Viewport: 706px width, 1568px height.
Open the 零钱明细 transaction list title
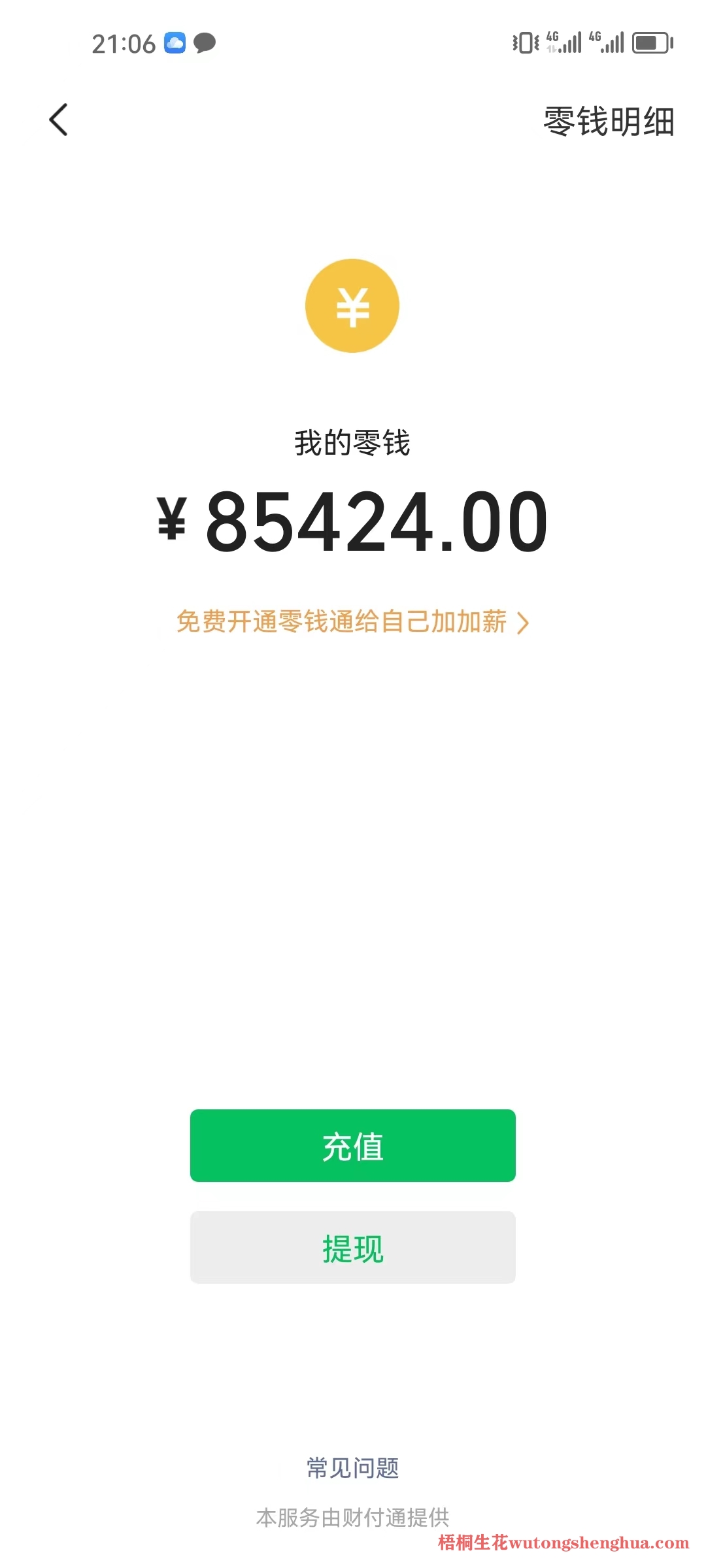point(607,120)
